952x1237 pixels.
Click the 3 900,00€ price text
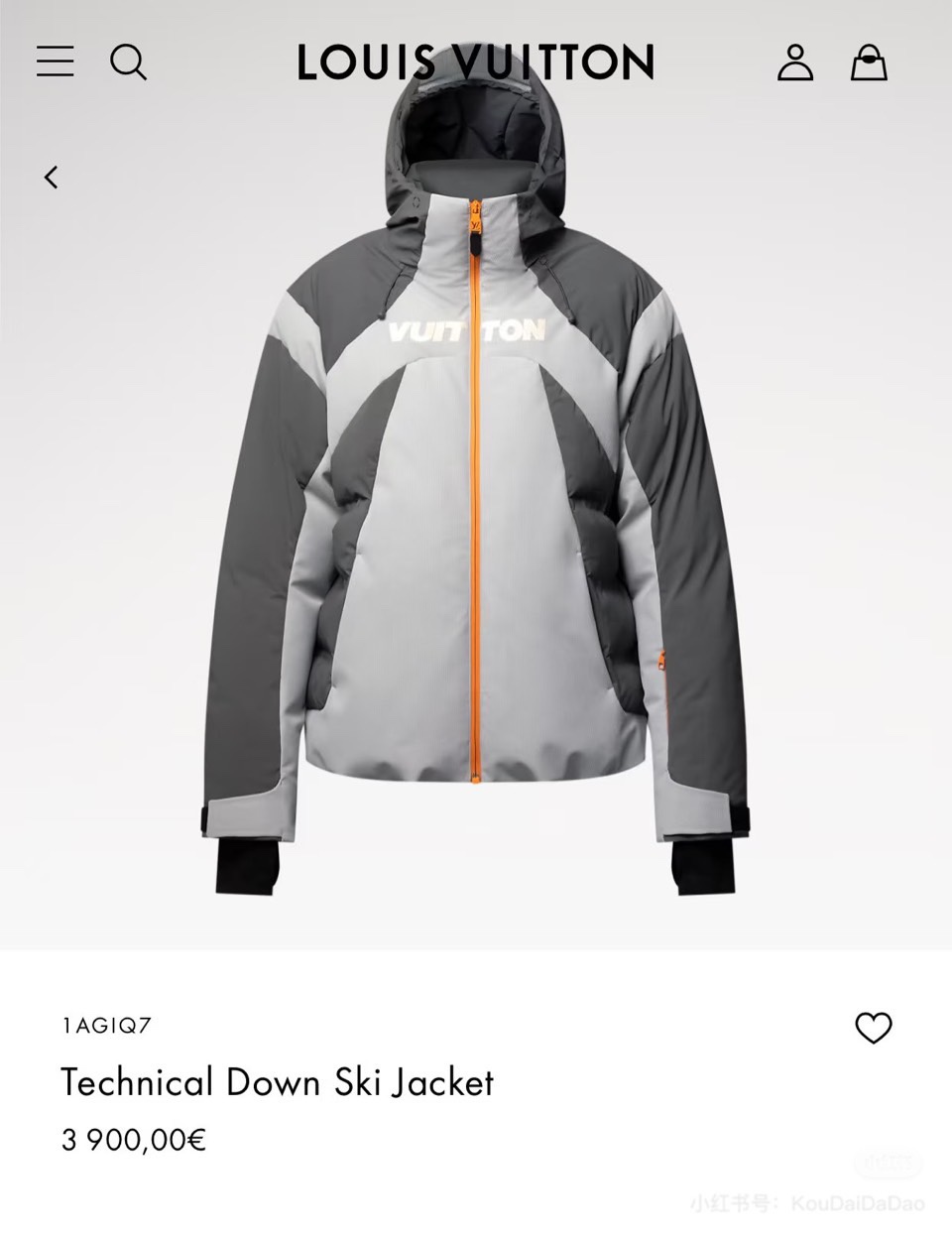pos(133,1141)
